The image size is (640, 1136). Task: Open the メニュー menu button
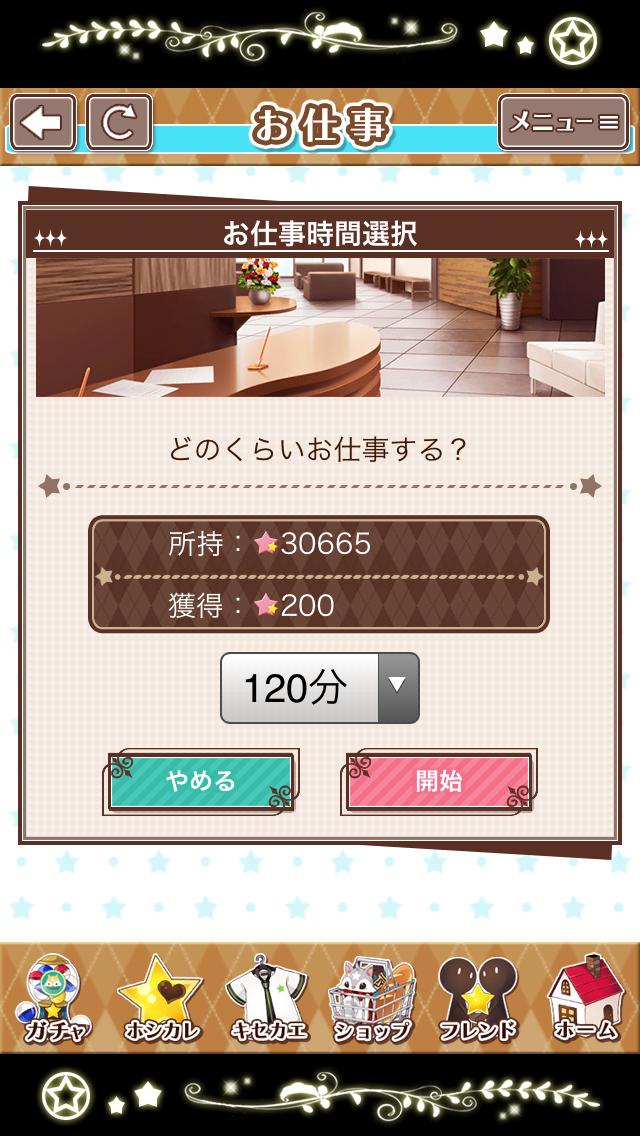pyautogui.click(x=563, y=122)
